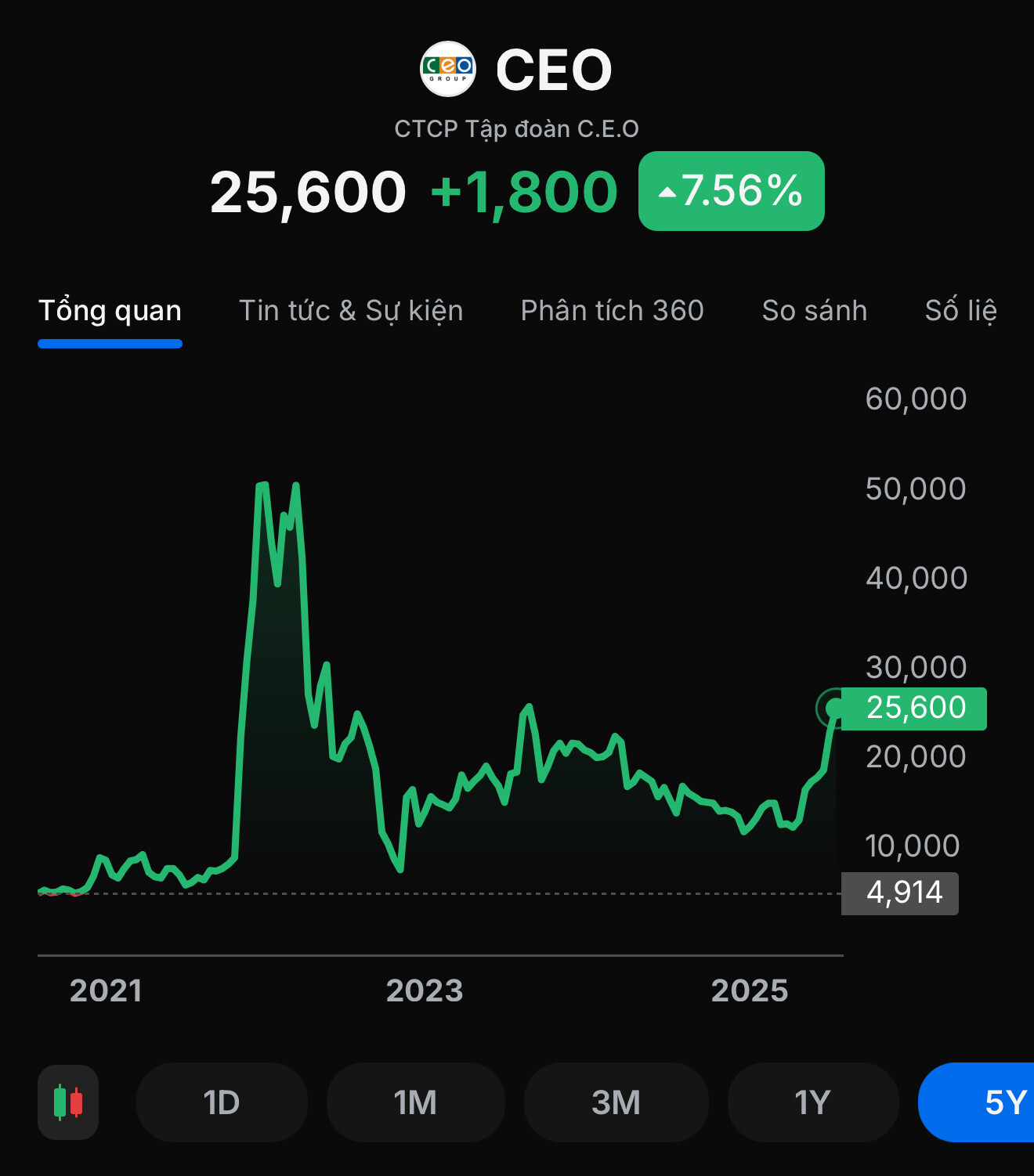The height and width of the screenshot is (1176, 1034).
Task: Select the 1M chart period
Action: 415,1102
